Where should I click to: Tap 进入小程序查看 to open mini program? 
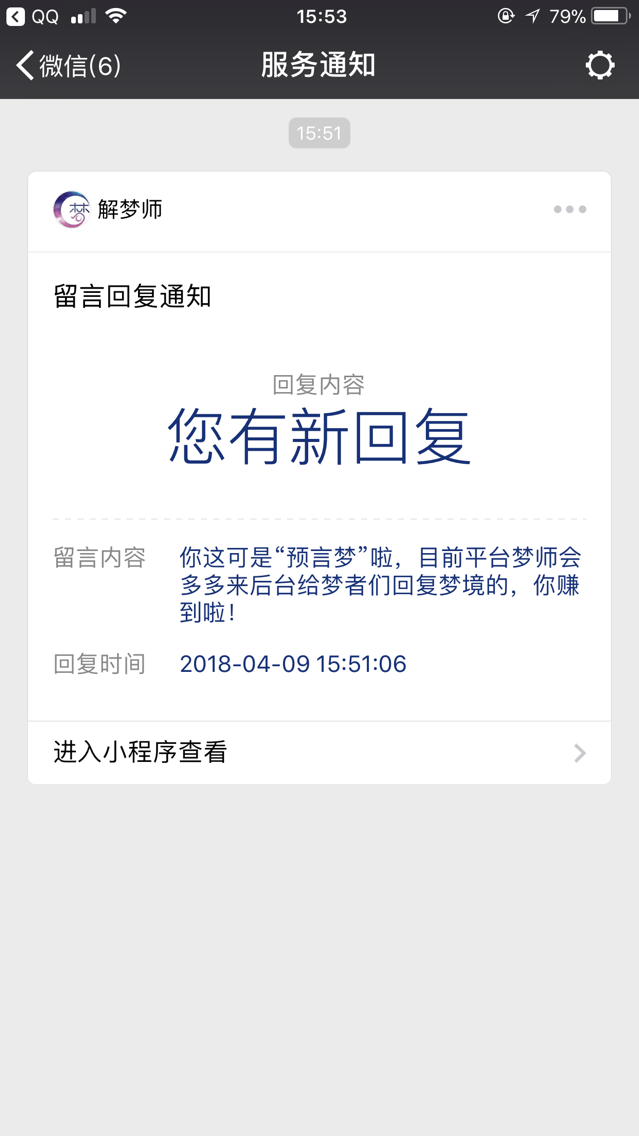pyautogui.click(x=320, y=753)
